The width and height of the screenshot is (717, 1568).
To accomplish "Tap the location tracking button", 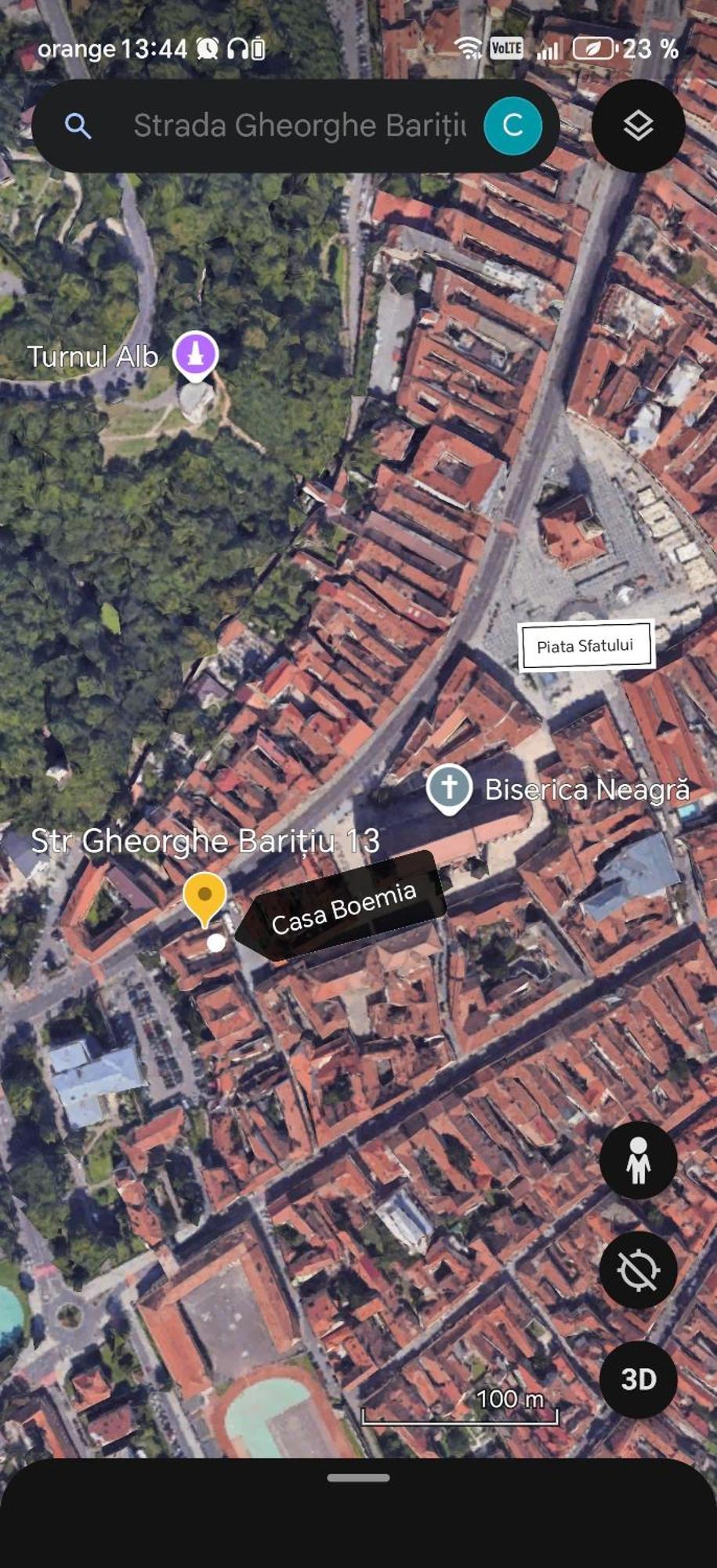I will coord(638,1269).
